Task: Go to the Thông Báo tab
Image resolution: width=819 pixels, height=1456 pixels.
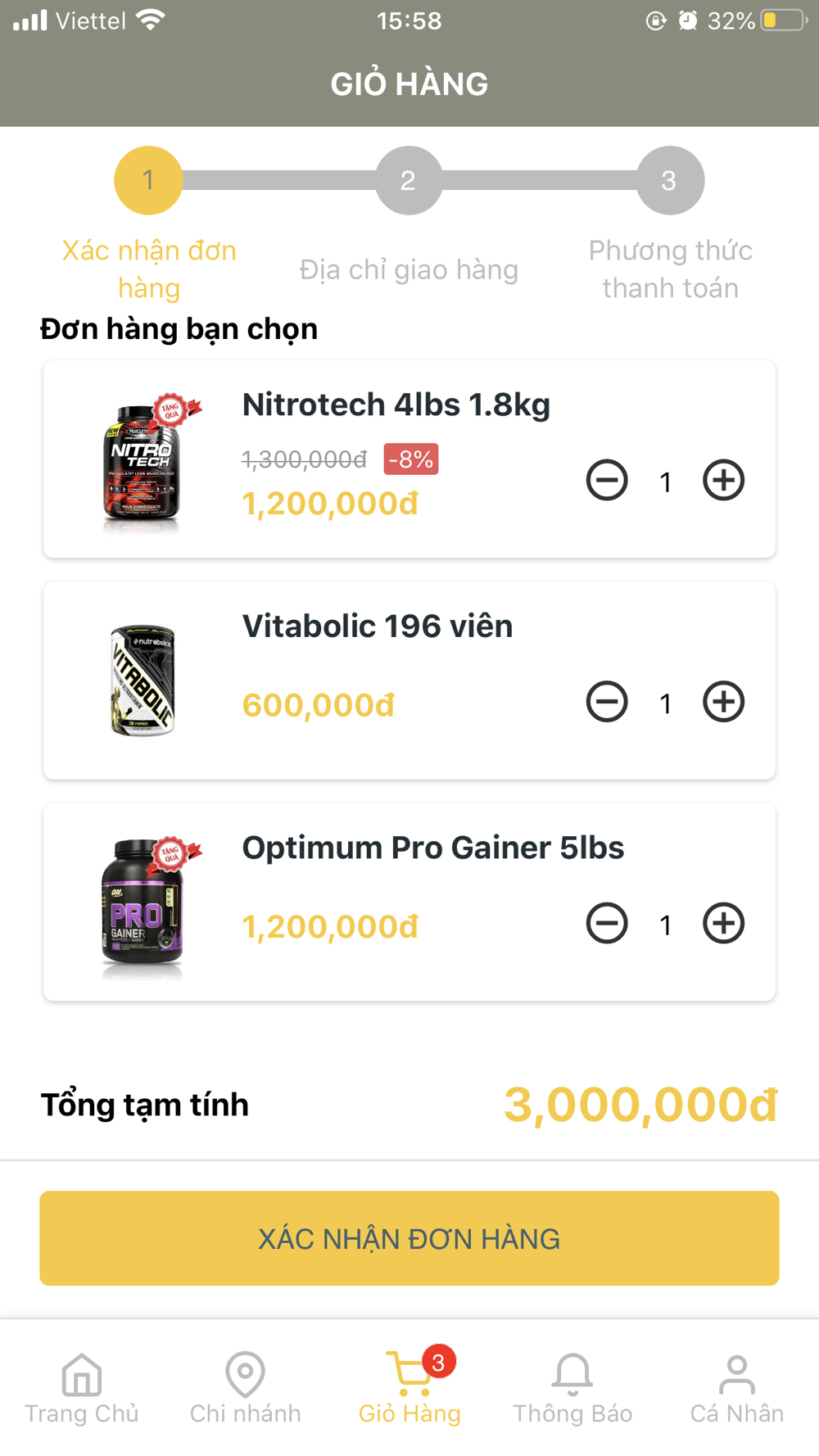Action: (572, 1388)
